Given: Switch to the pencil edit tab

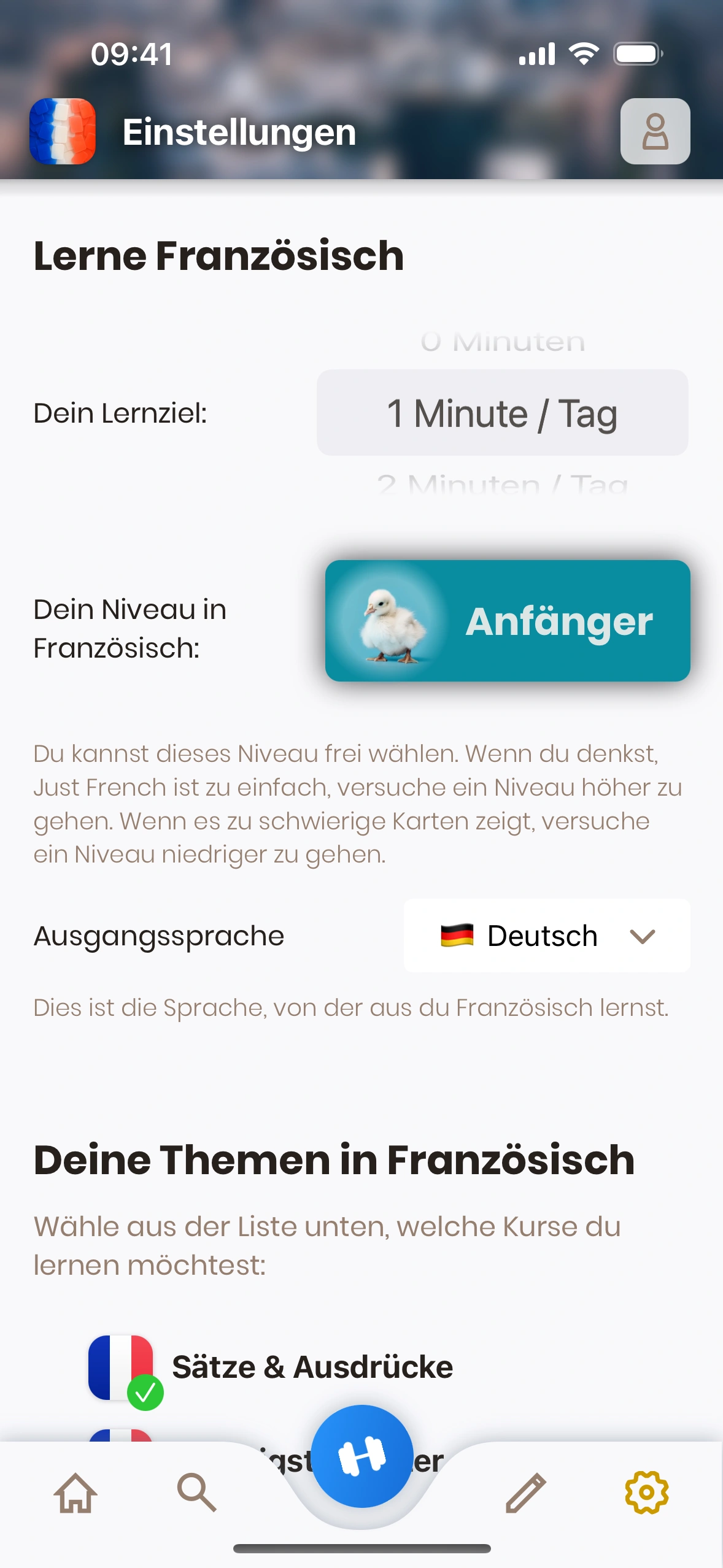Looking at the screenshot, I should 525,1492.
